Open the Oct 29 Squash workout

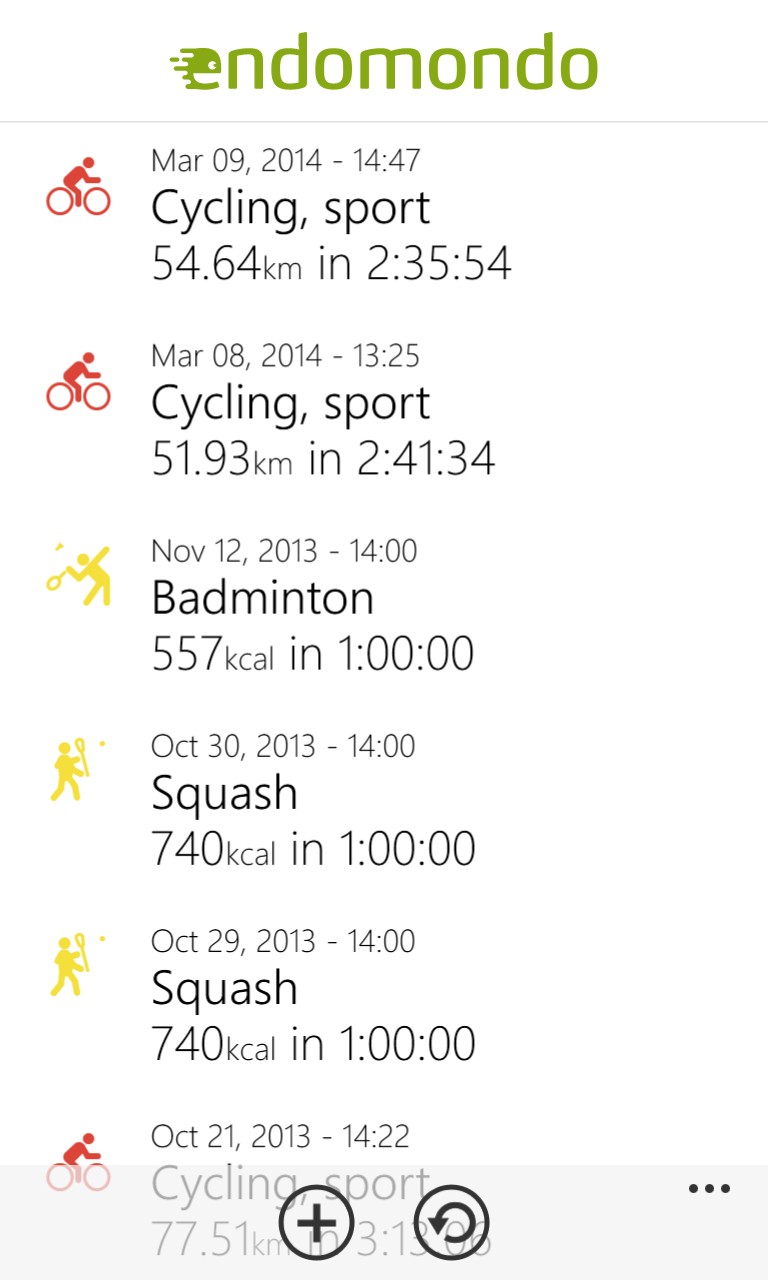click(384, 996)
